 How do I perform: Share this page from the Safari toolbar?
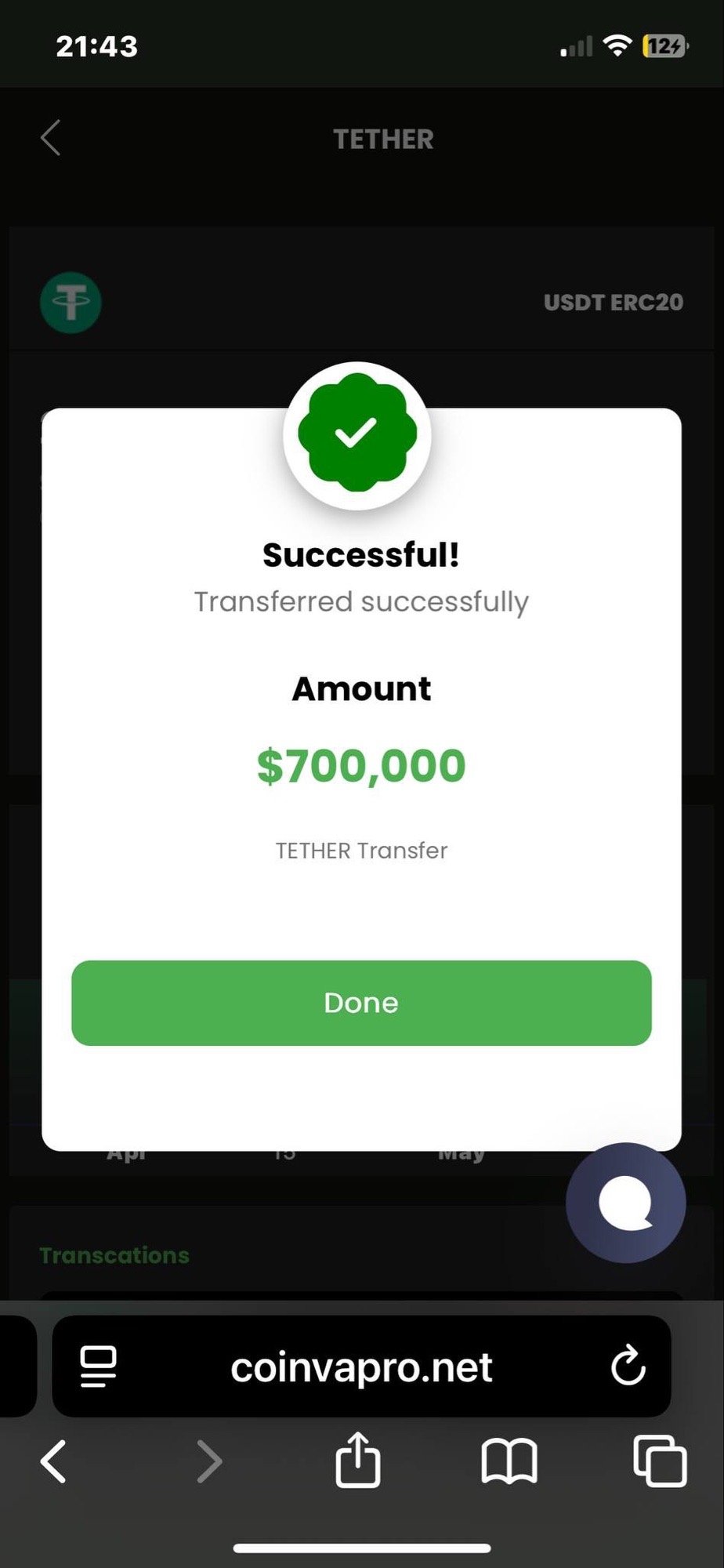point(358,1460)
